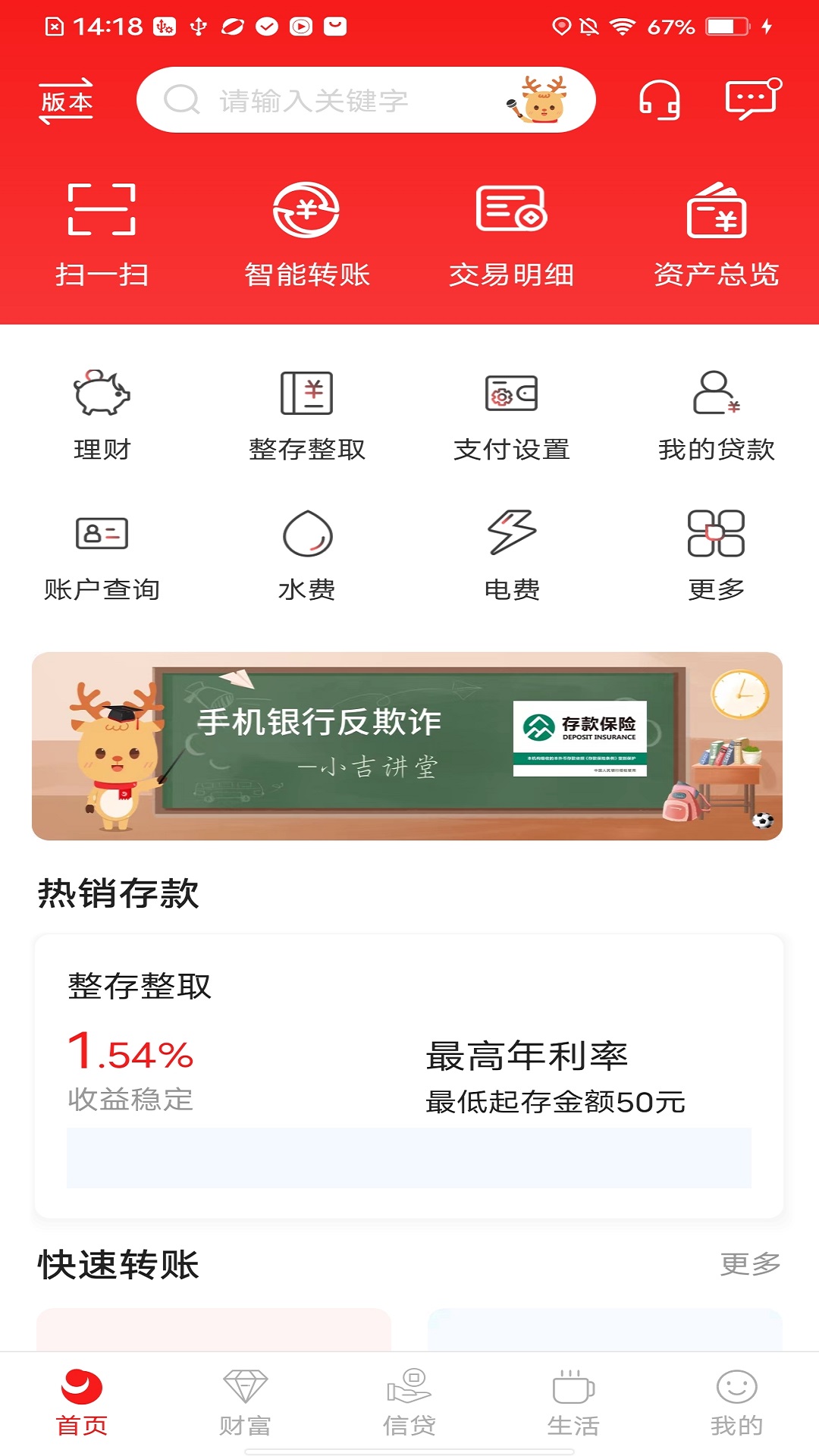The image size is (819, 1456).
Task: Tap 更多 next to 快速转账
Action: click(x=750, y=1263)
